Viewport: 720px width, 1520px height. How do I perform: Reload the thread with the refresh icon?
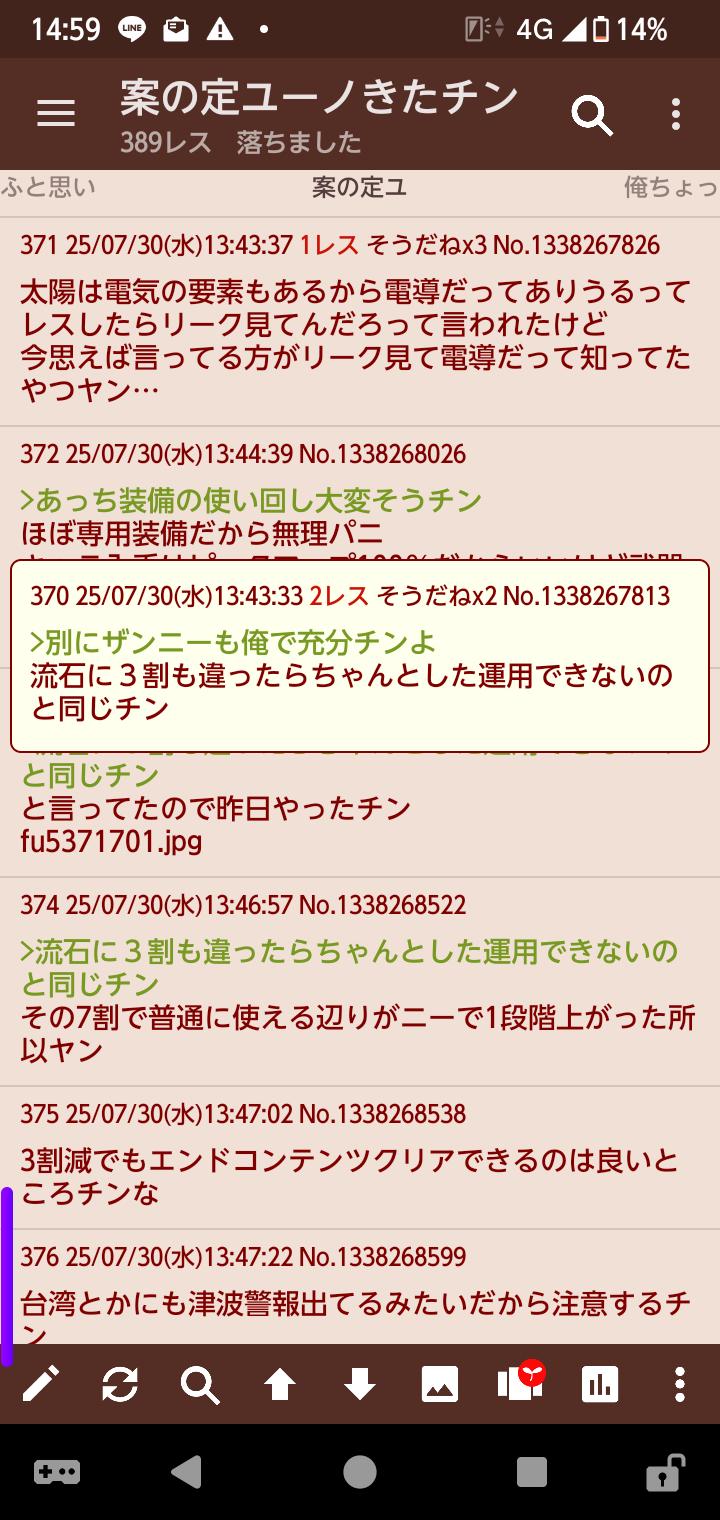[x=120, y=1385]
